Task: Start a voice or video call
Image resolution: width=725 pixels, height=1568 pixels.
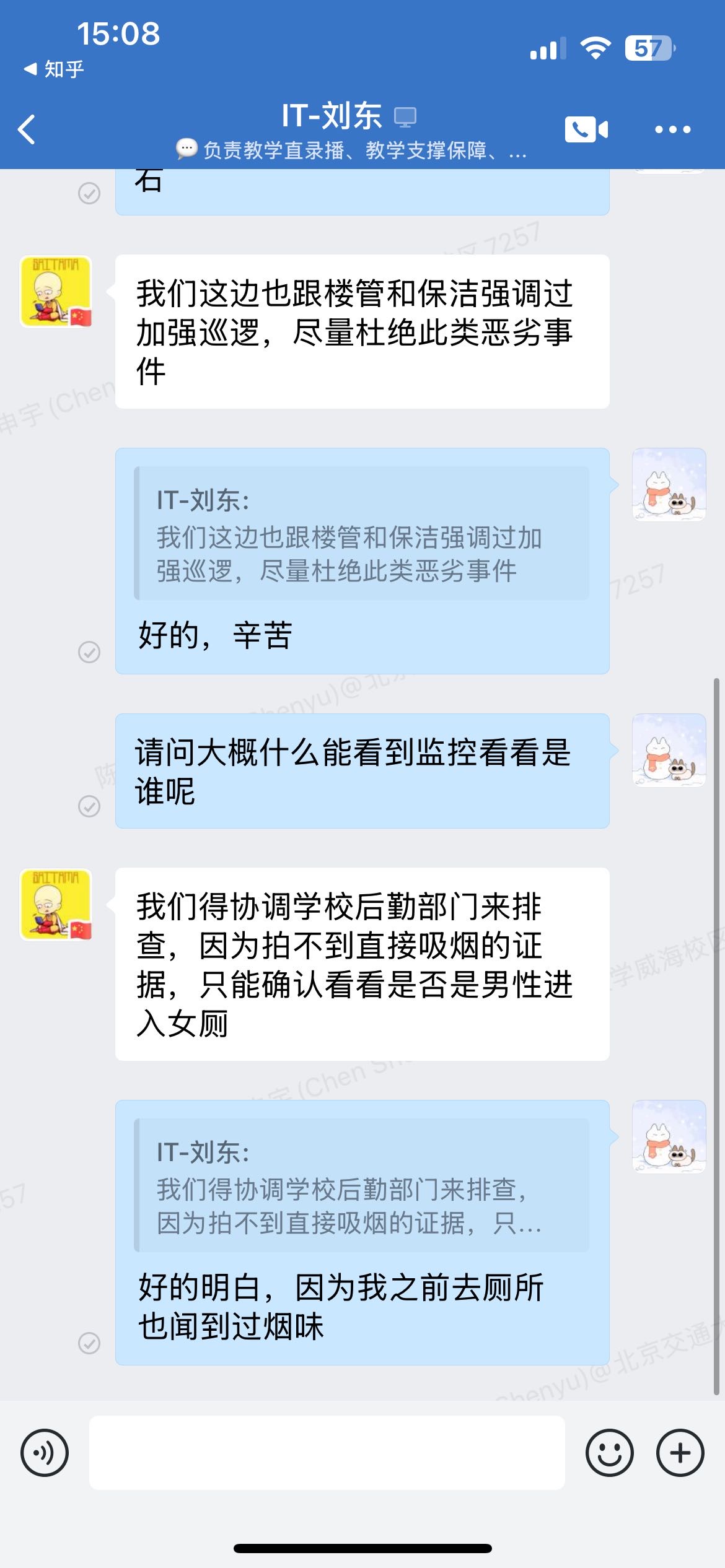Action: pyautogui.click(x=586, y=129)
